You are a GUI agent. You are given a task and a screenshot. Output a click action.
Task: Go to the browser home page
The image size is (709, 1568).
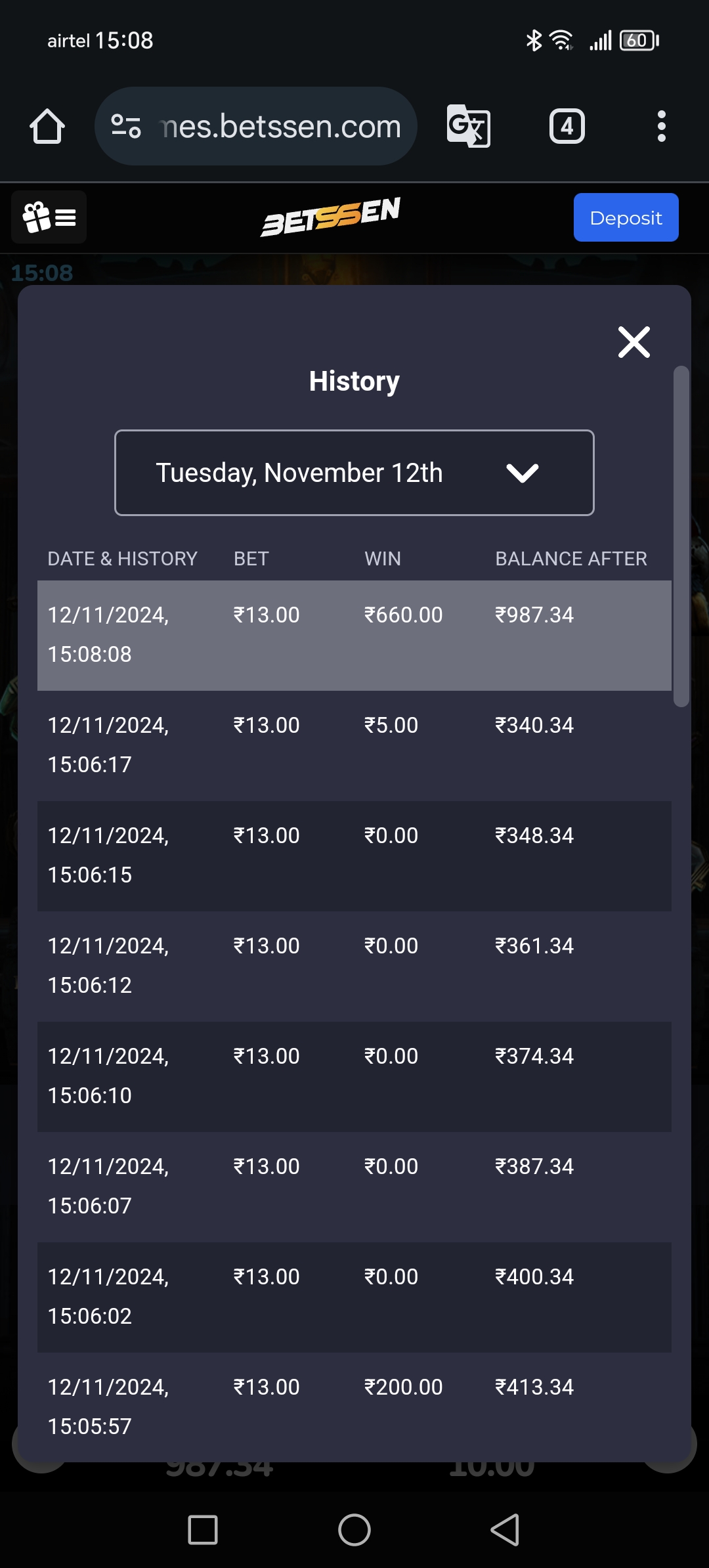47,126
